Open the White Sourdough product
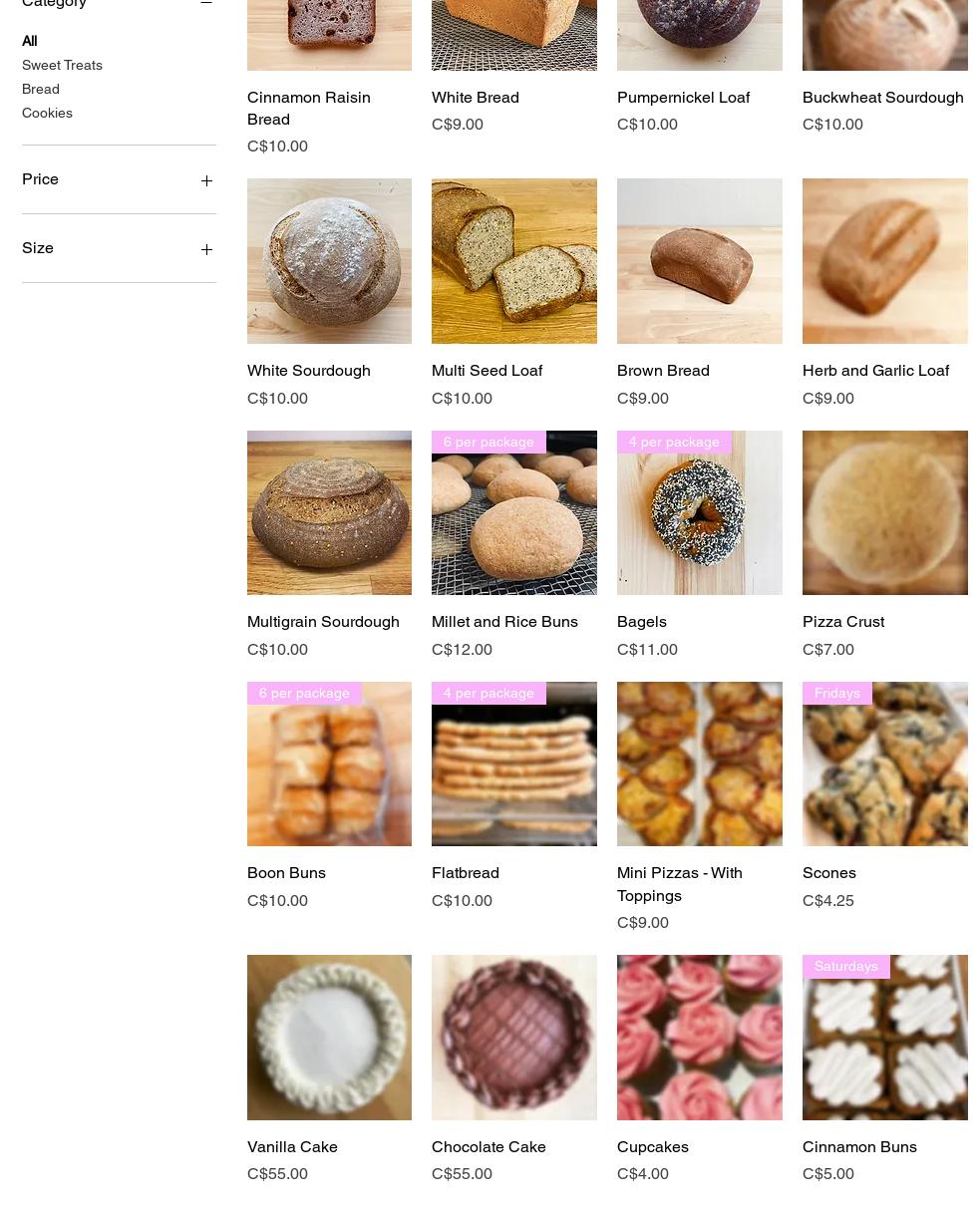 [x=329, y=261]
